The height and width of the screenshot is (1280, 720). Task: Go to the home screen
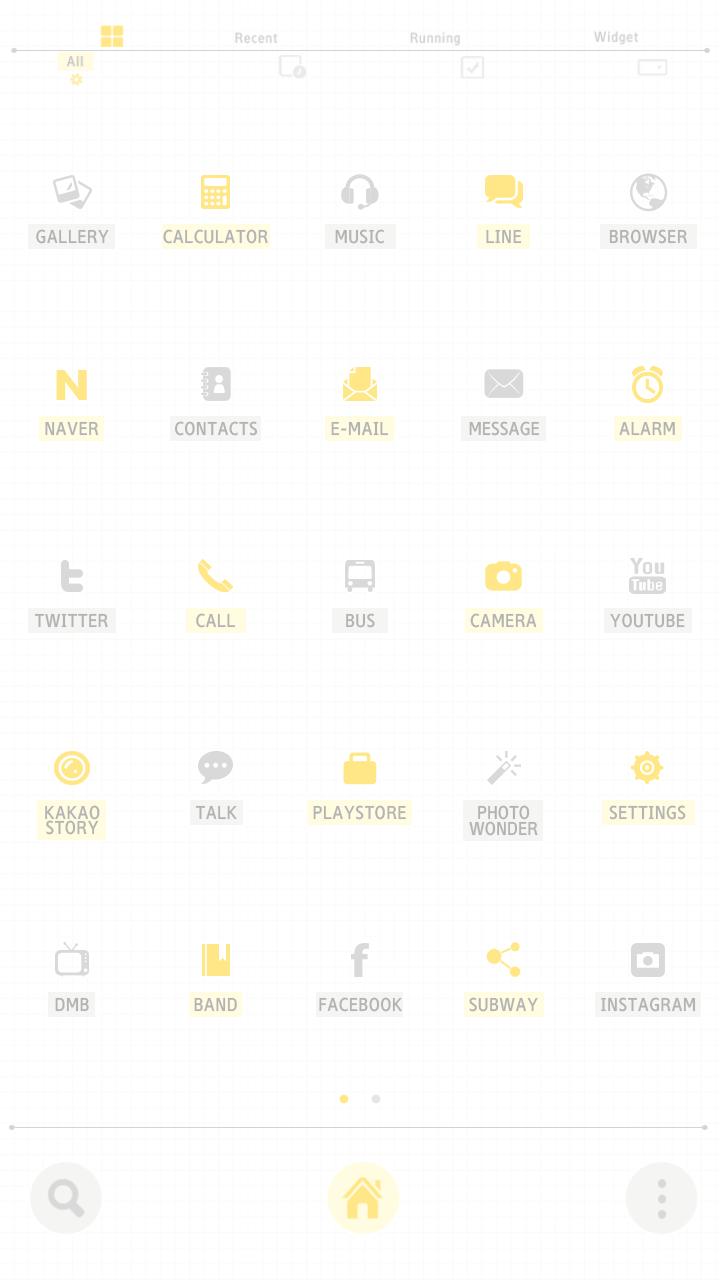(x=363, y=1197)
